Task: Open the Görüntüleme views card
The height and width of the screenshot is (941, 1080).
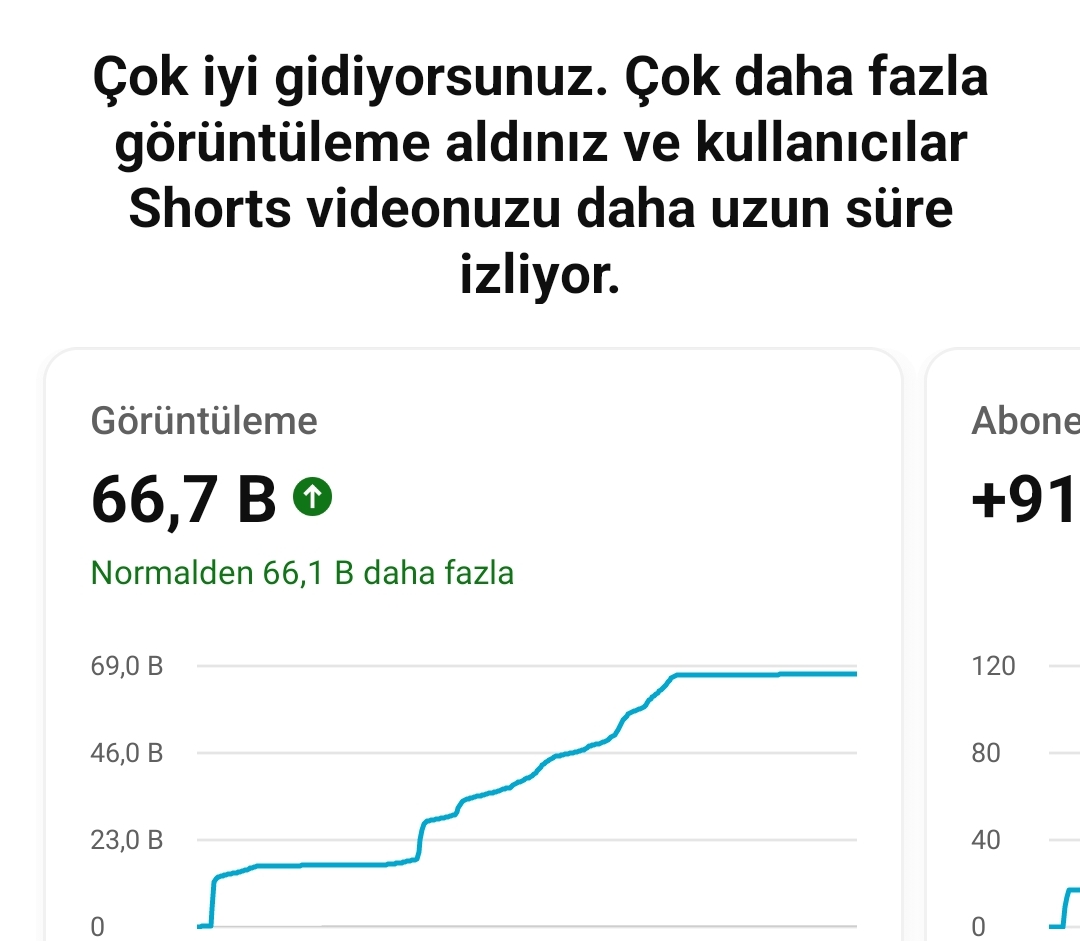Action: [x=473, y=644]
